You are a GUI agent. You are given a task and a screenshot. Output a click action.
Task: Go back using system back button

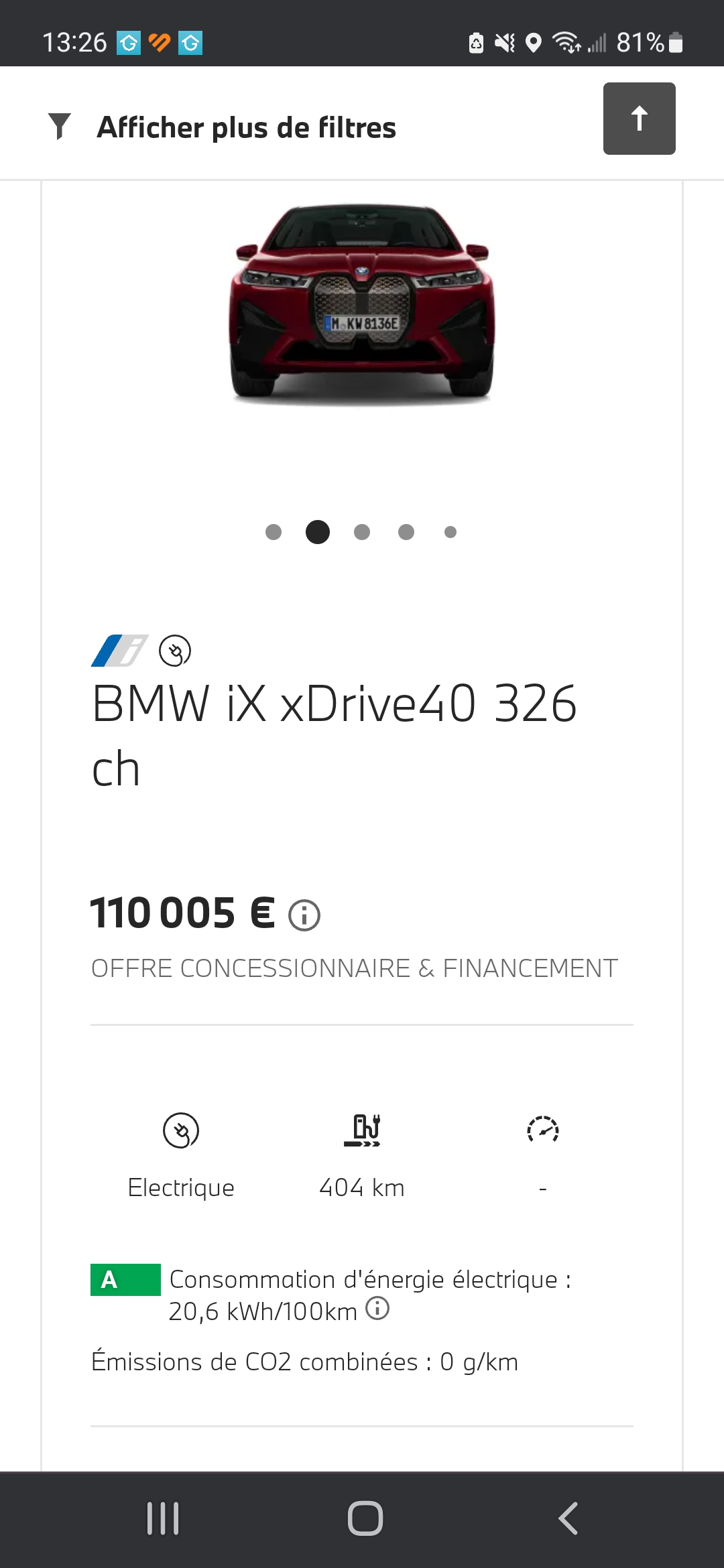point(568,1518)
